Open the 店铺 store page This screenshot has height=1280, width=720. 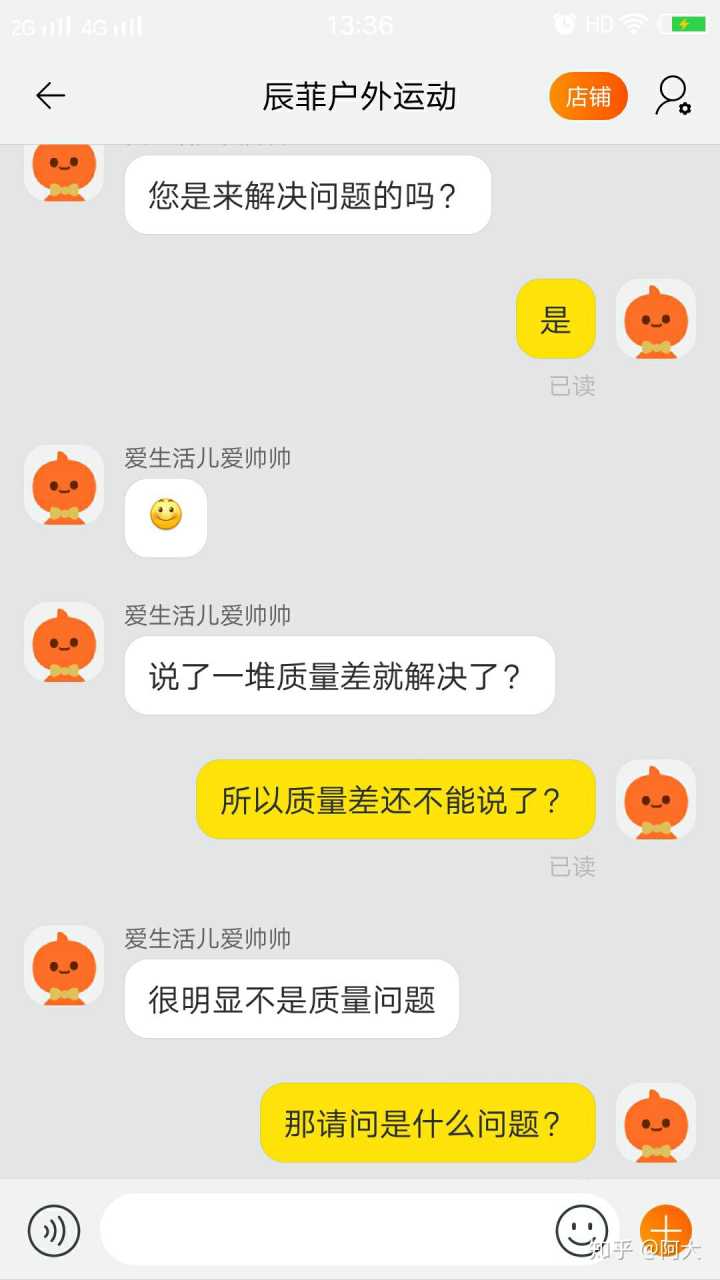(588, 96)
